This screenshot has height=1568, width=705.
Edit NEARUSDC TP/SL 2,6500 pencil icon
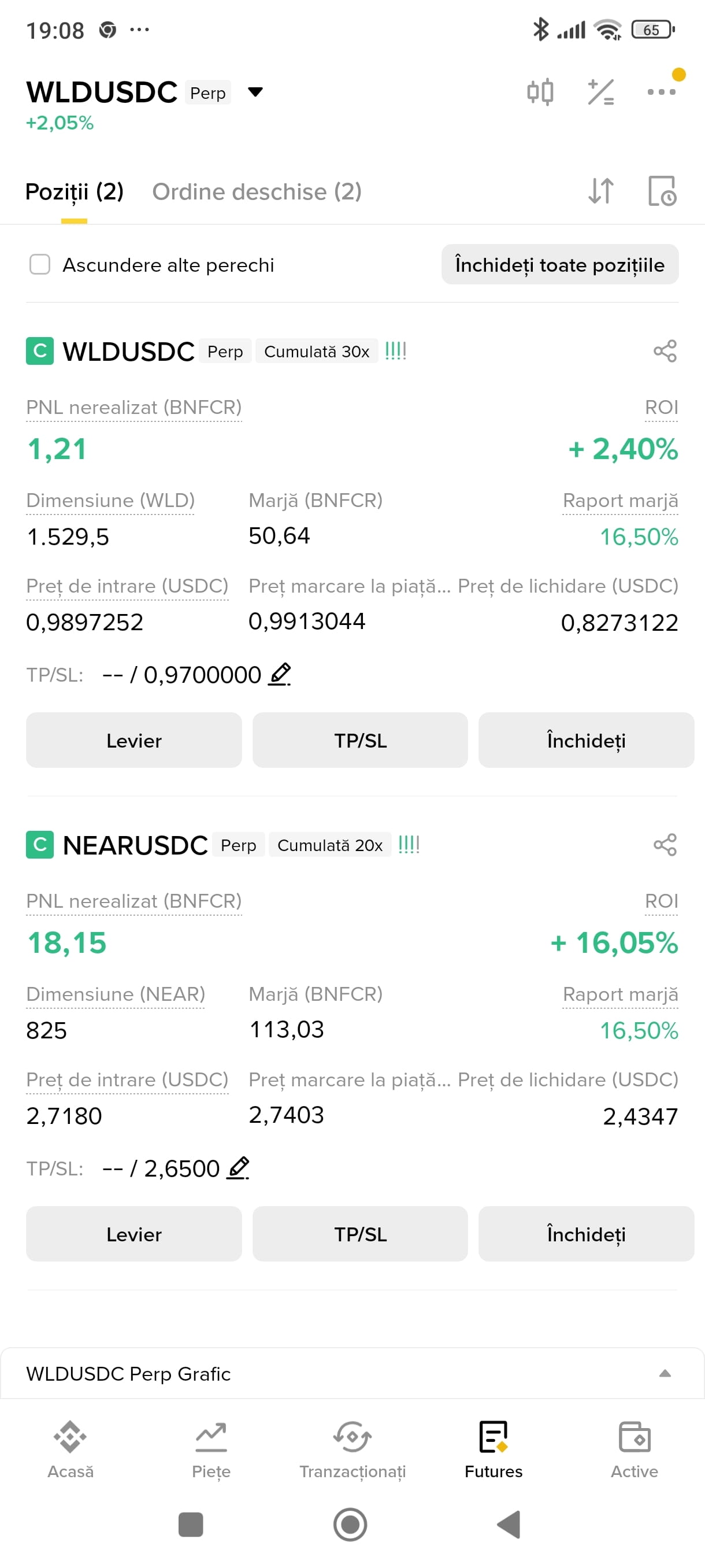pos(238,1168)
